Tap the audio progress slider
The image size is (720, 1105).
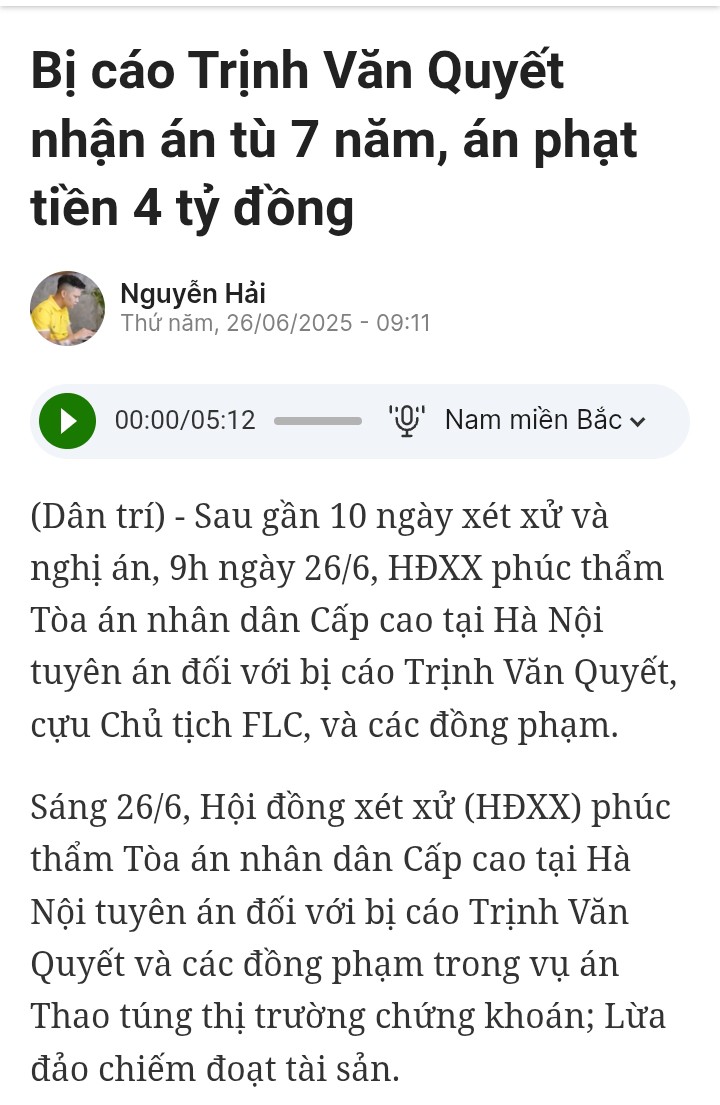[x=318, y=421]
